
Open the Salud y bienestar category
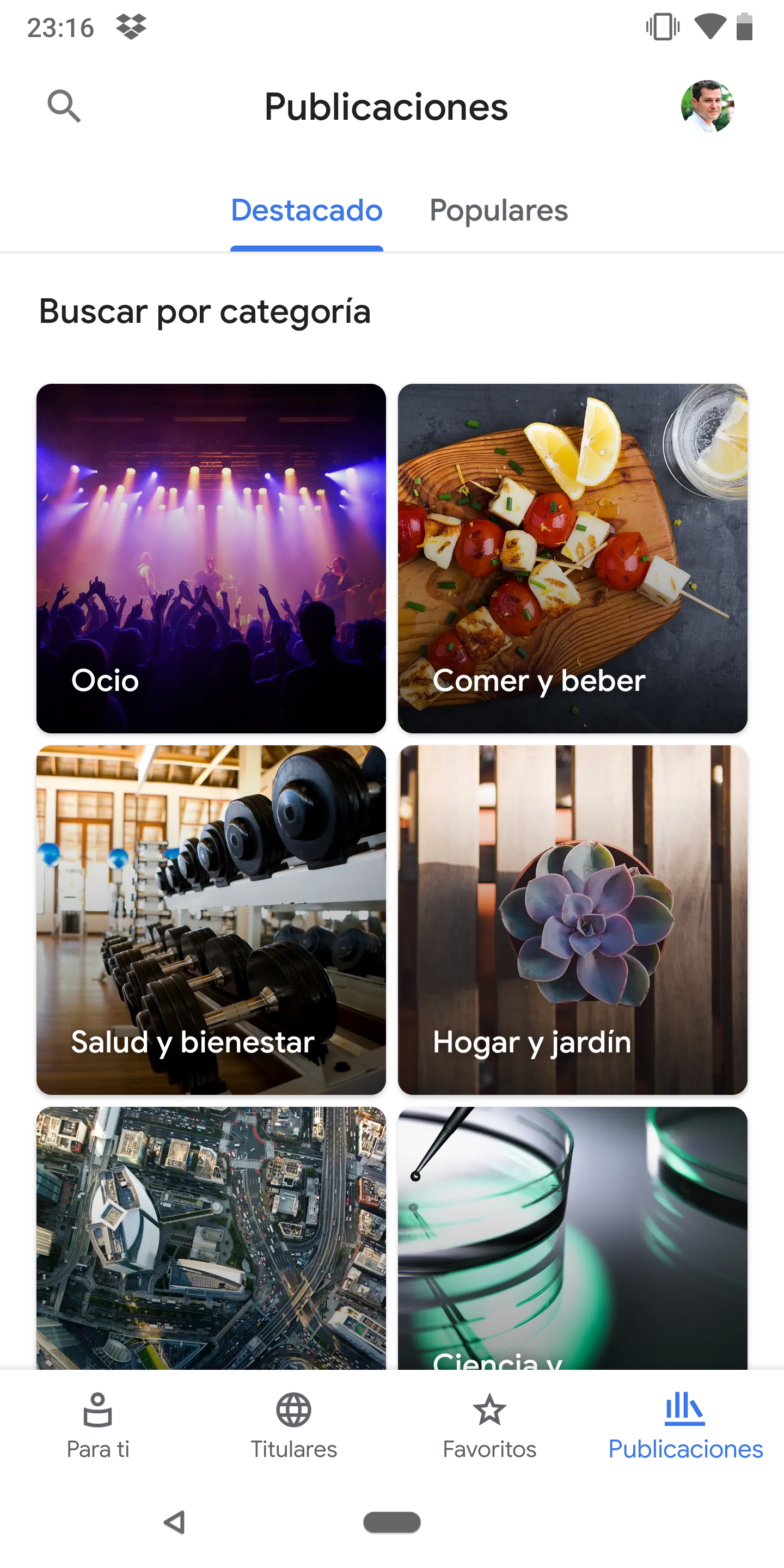211,920
